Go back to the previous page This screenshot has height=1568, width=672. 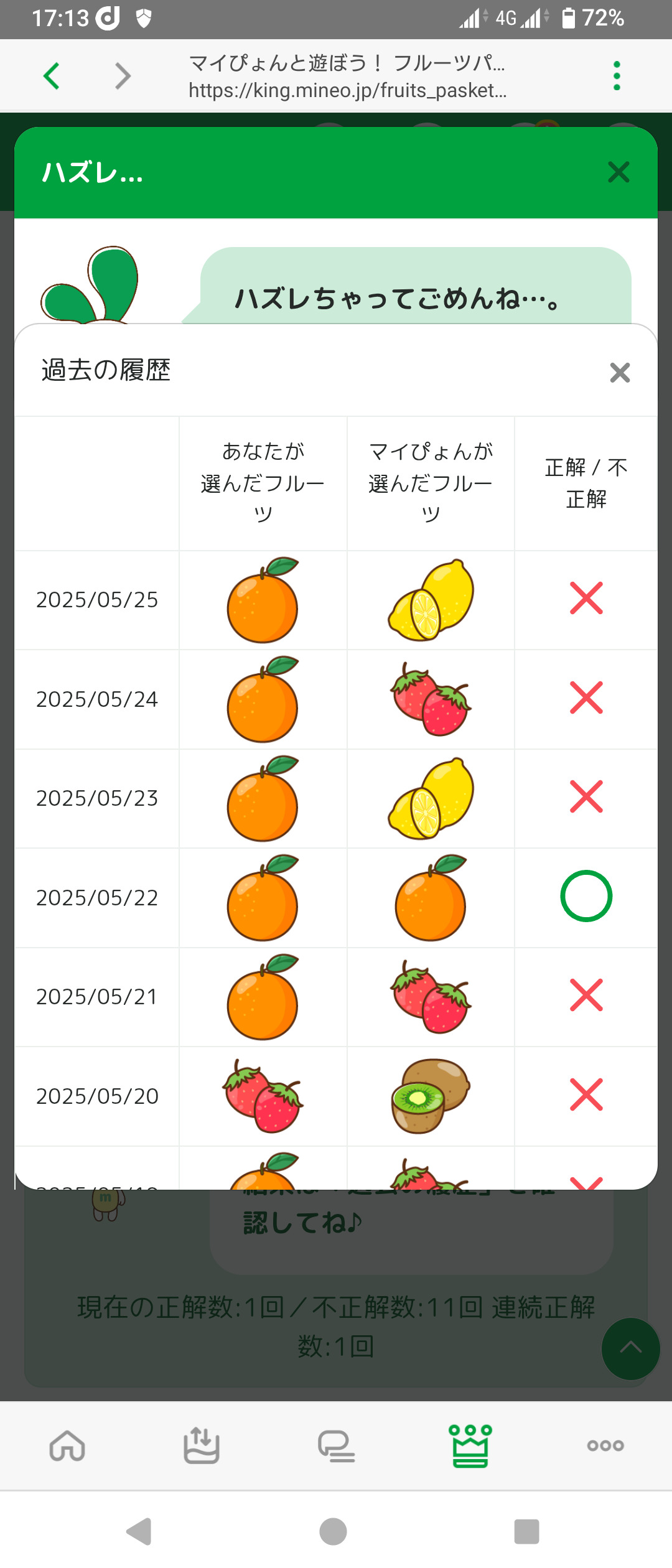52,76
